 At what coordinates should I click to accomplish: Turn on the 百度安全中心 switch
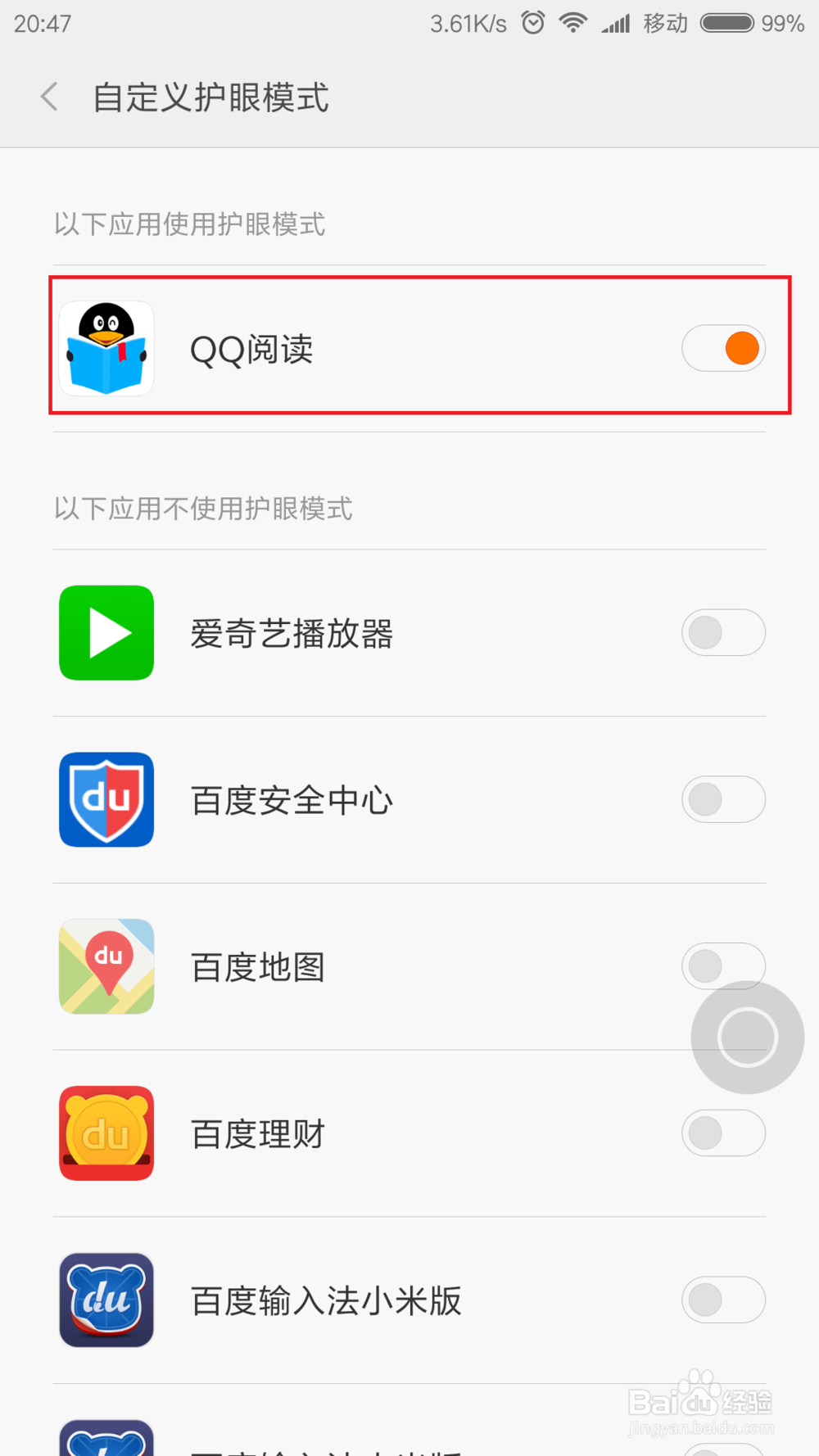(x=723, y=799)
